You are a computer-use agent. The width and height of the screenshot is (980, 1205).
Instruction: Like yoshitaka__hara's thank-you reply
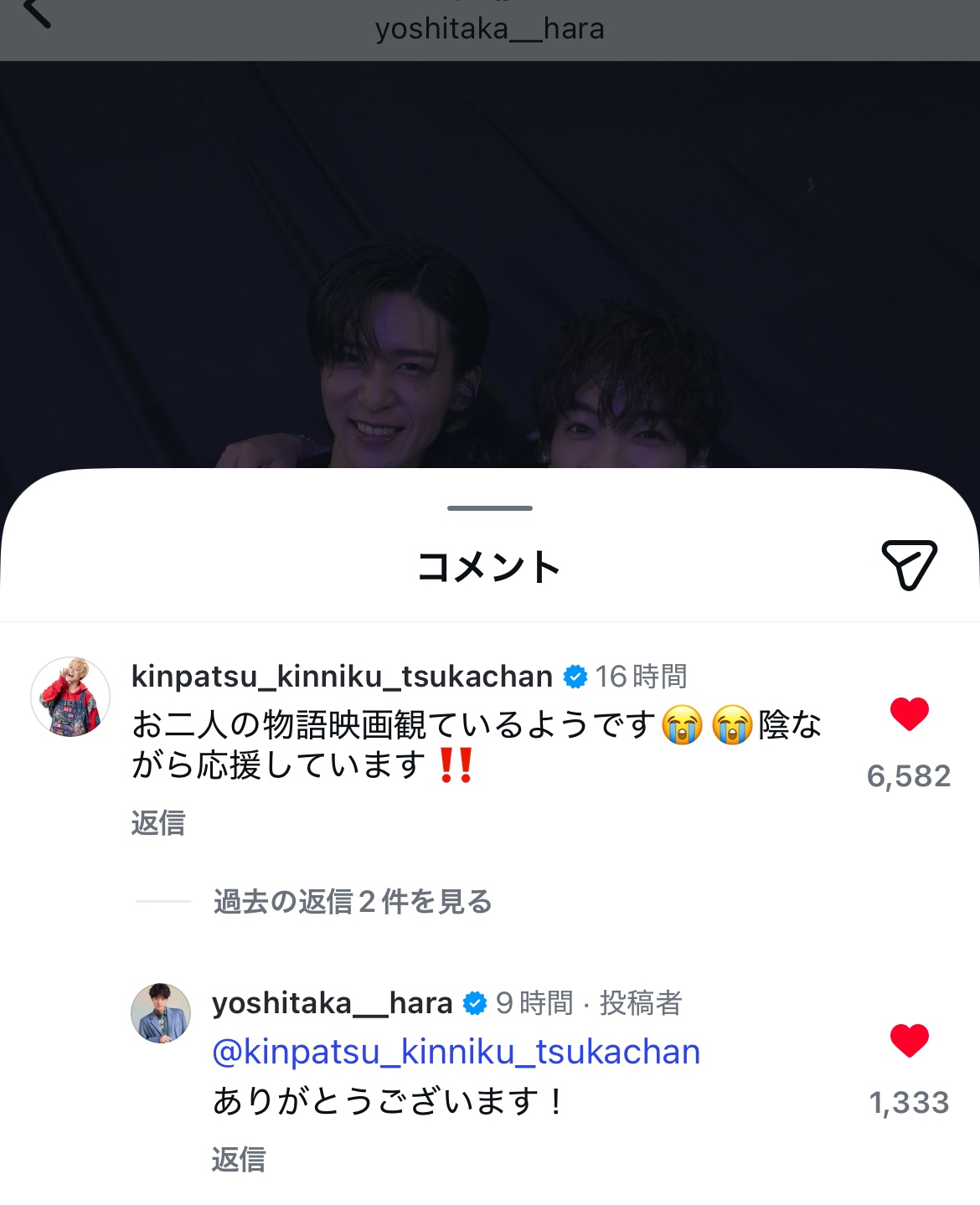(x=909, y=1041)
